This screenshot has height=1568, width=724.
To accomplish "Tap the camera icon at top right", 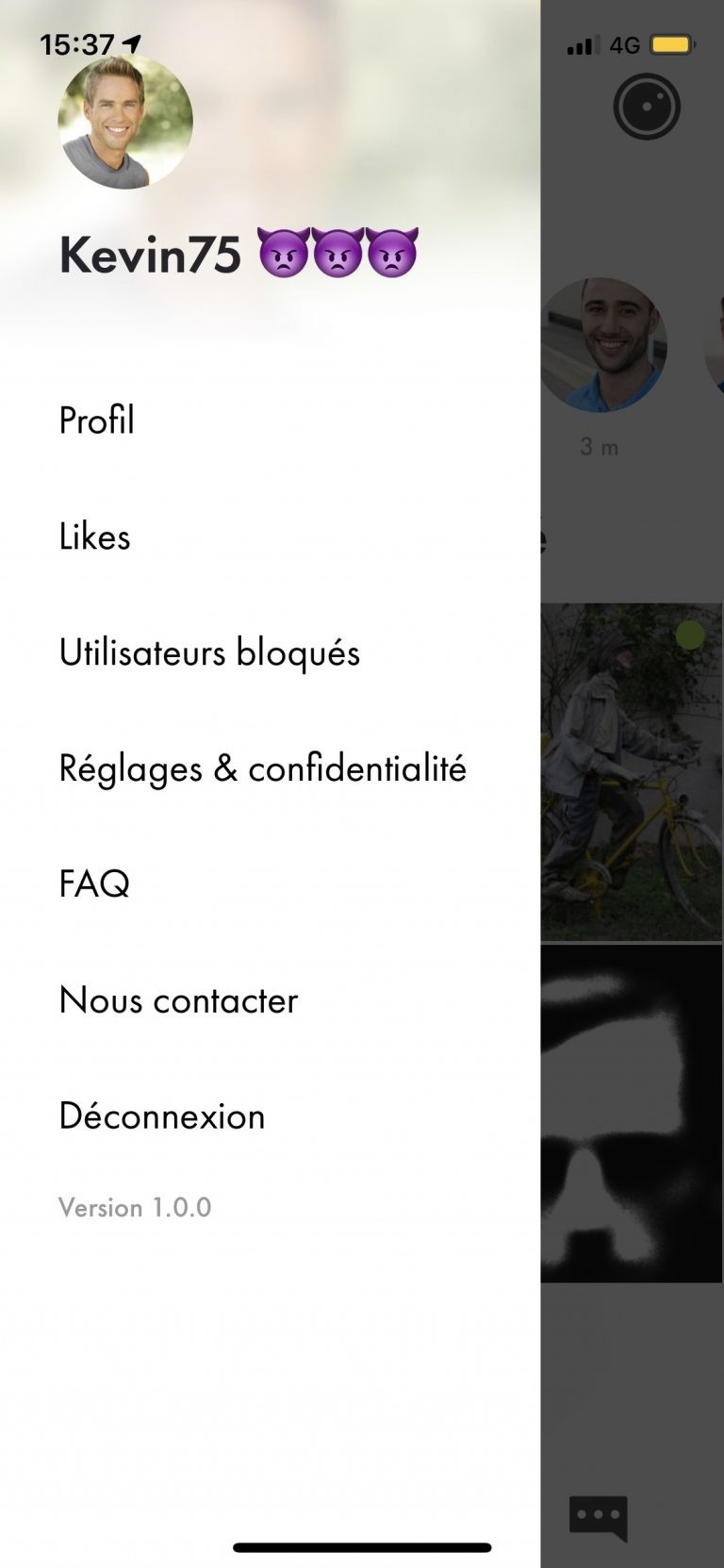I will 647,107.
